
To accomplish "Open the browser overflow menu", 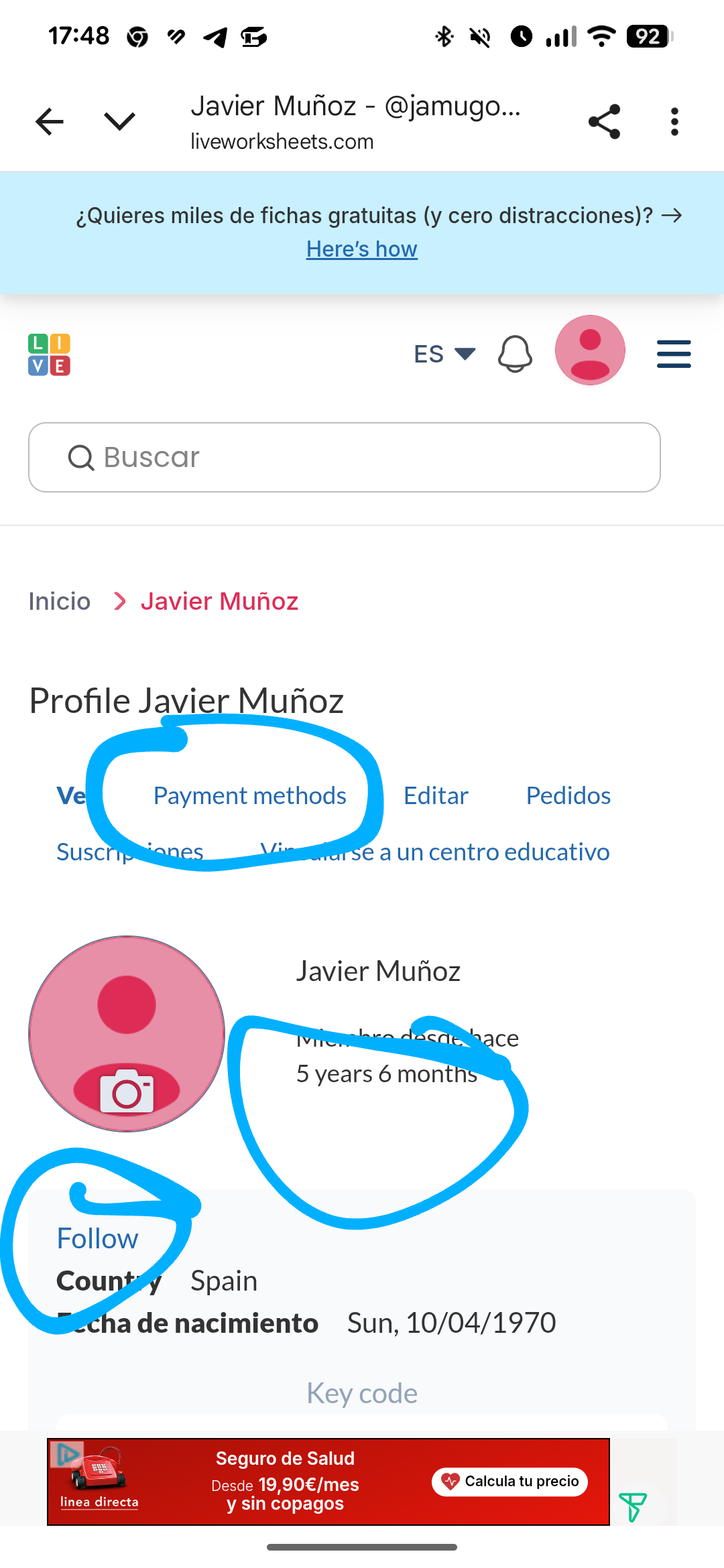I will (x=674, y=122).
